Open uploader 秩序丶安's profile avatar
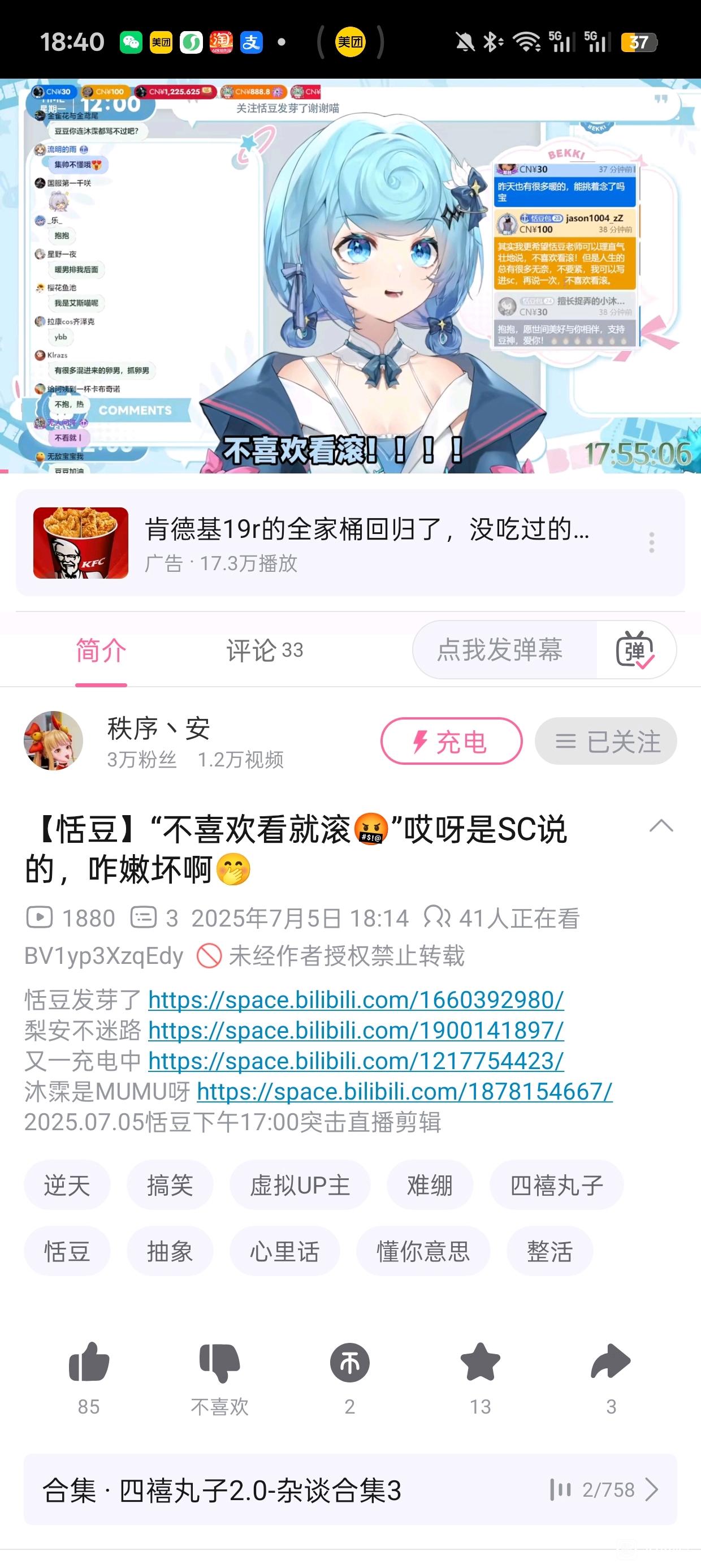 click(x=54, y=741)
